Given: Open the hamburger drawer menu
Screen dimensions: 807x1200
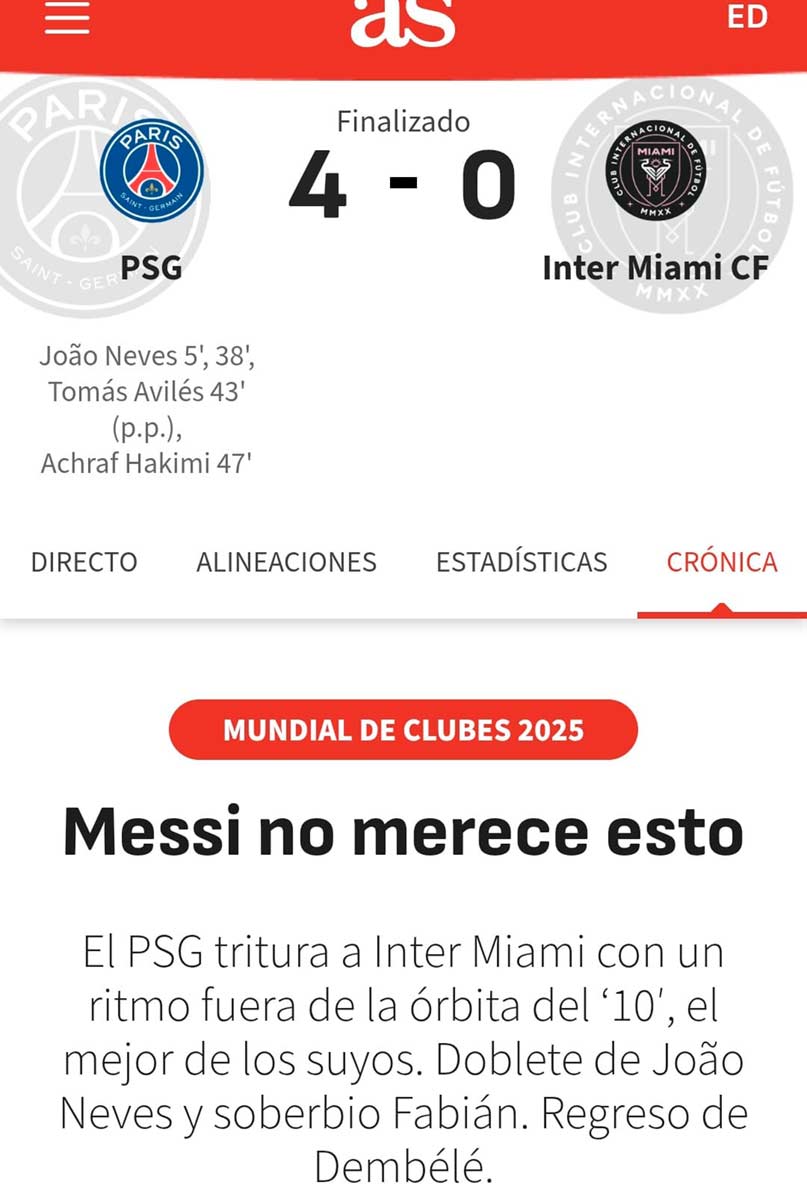Looking at the screenshot, I should click(67, 18).
